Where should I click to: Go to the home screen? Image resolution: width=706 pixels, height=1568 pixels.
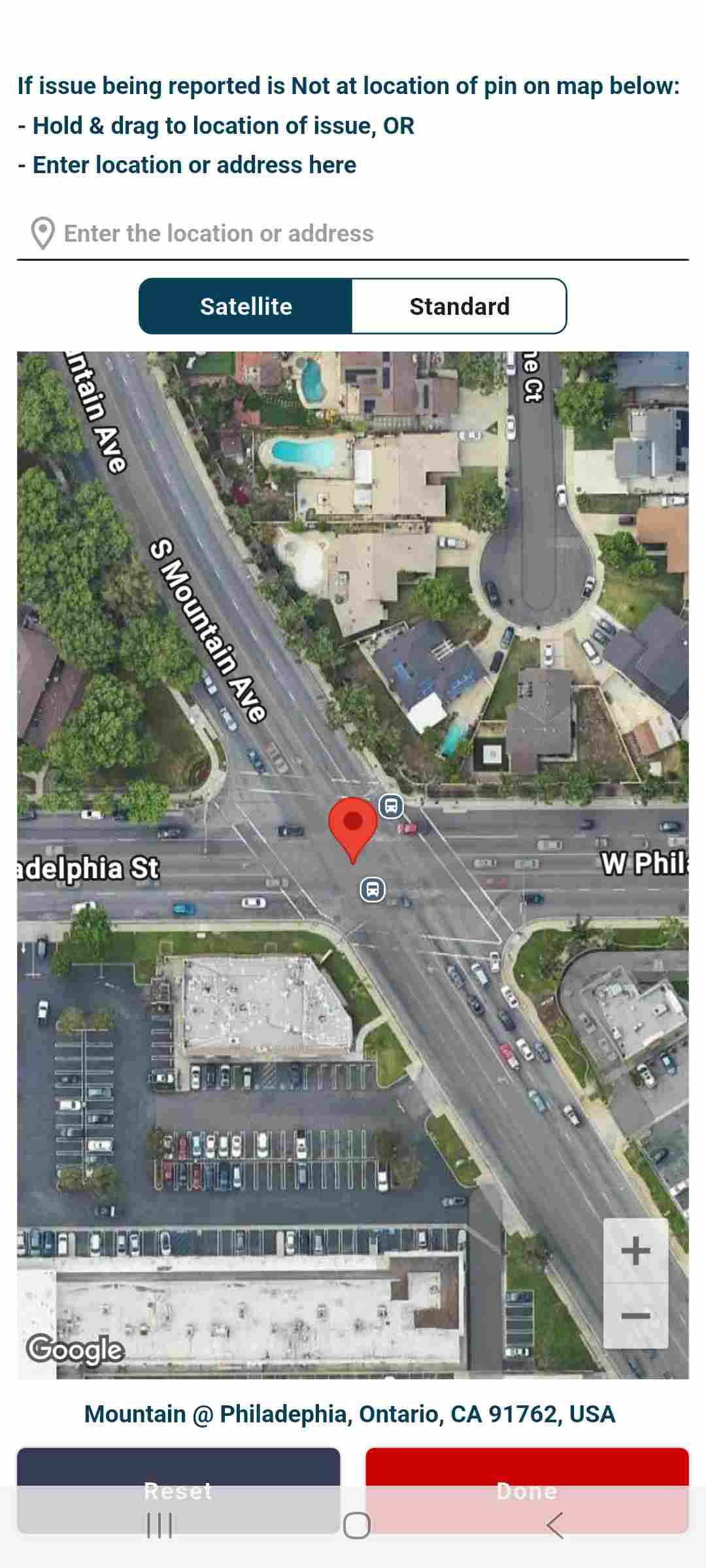coord(356,1526)
